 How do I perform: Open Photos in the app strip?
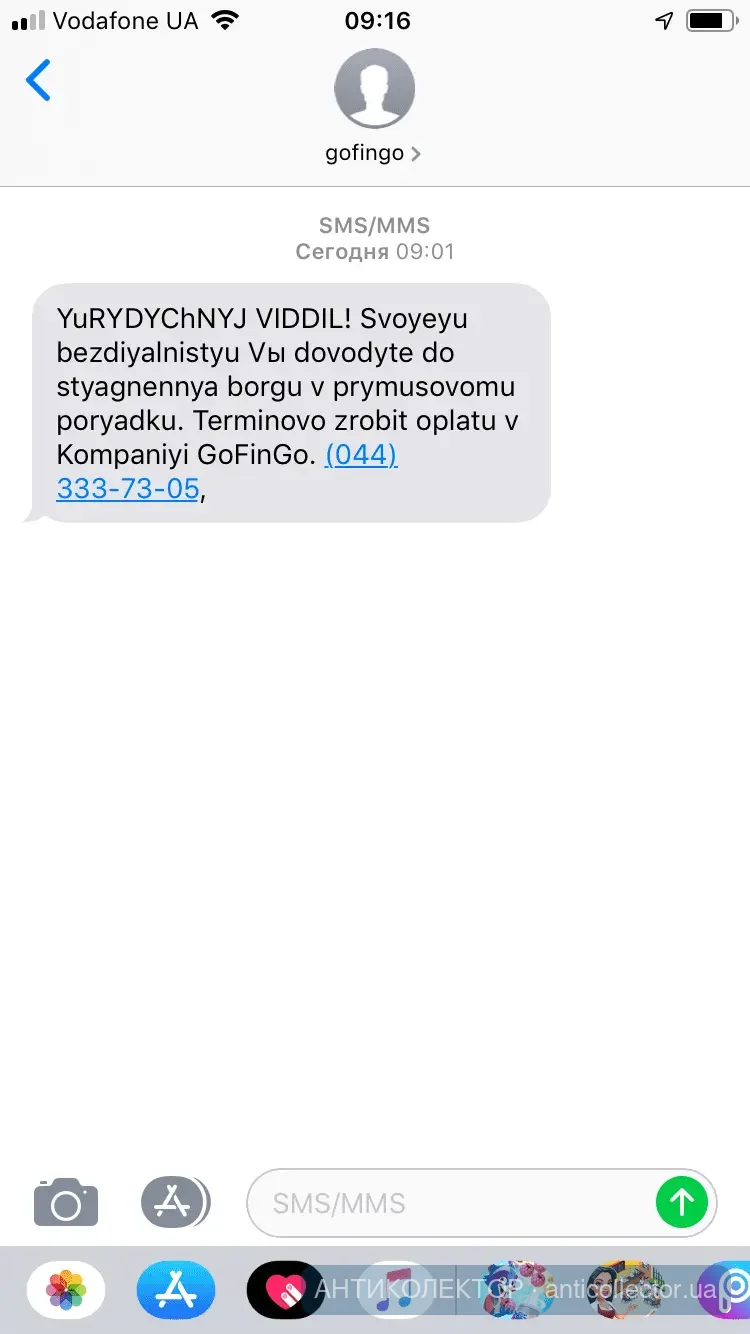66,1290
